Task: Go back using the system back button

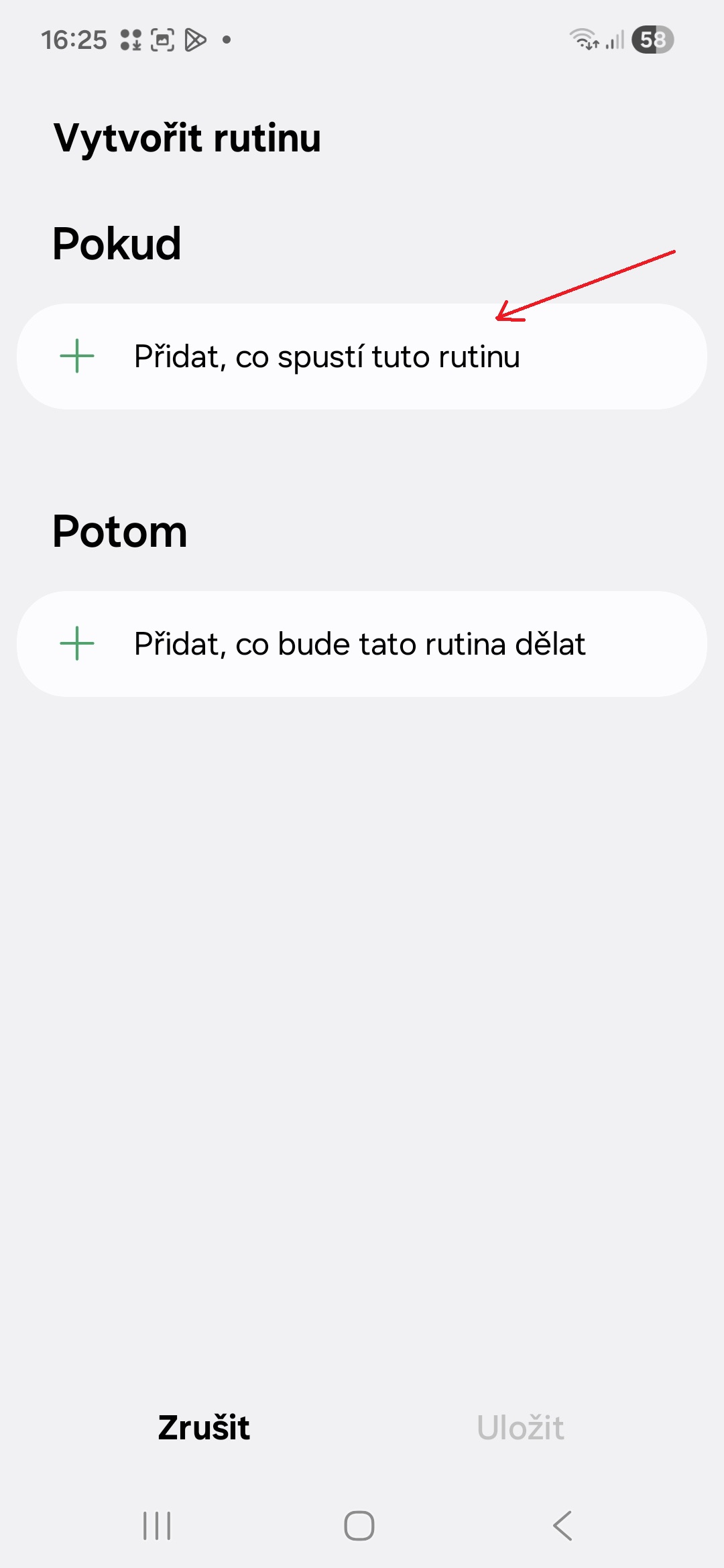Action: click(563, 1526)
